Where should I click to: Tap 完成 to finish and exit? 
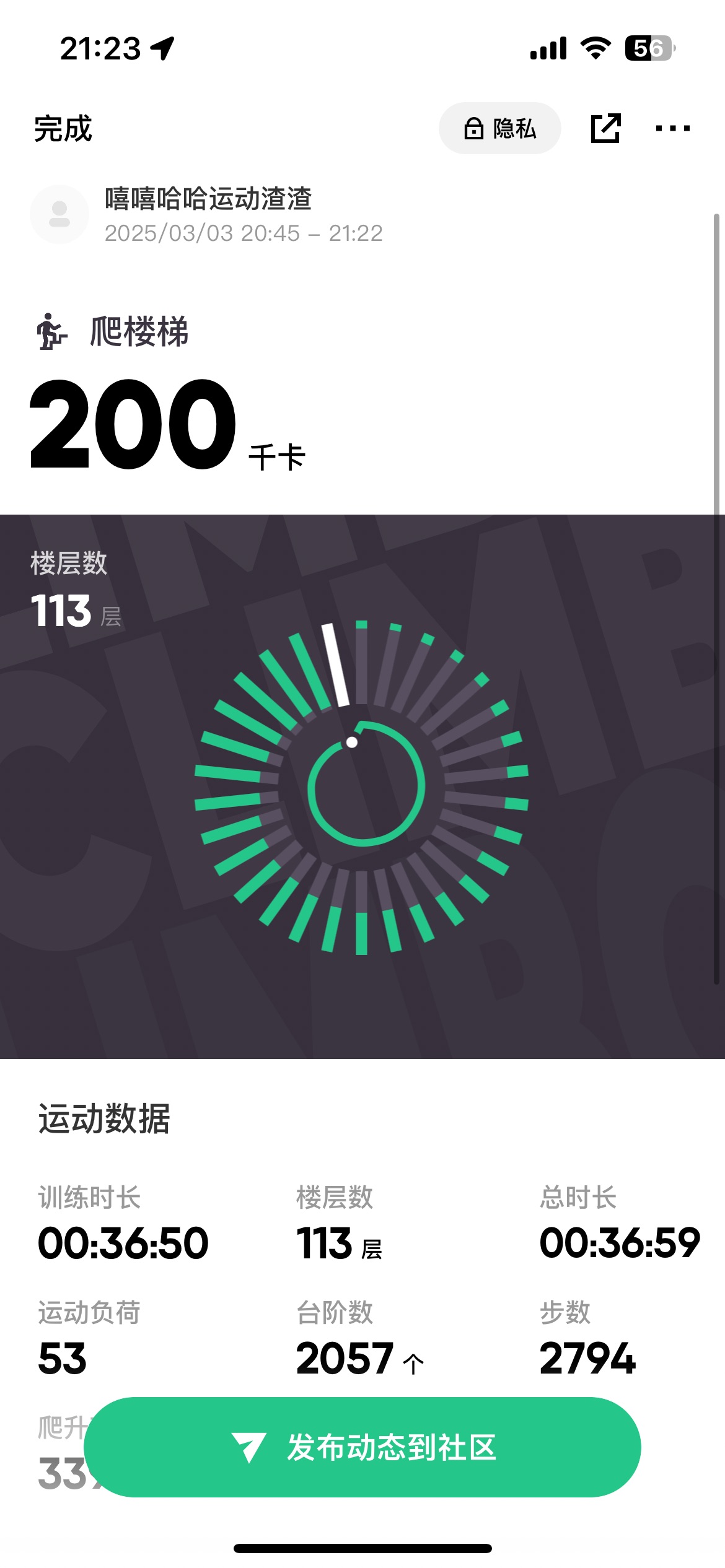[x=63, y=129]
